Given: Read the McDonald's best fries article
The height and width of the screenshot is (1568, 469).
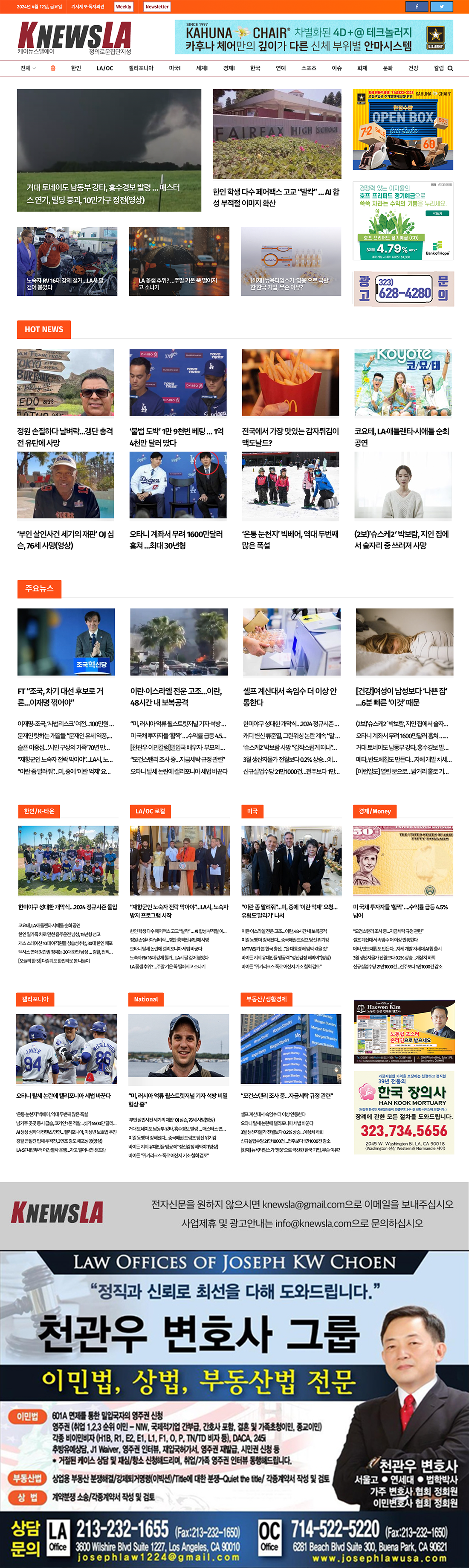Looking at the screenshot, I should click(290, 436).
